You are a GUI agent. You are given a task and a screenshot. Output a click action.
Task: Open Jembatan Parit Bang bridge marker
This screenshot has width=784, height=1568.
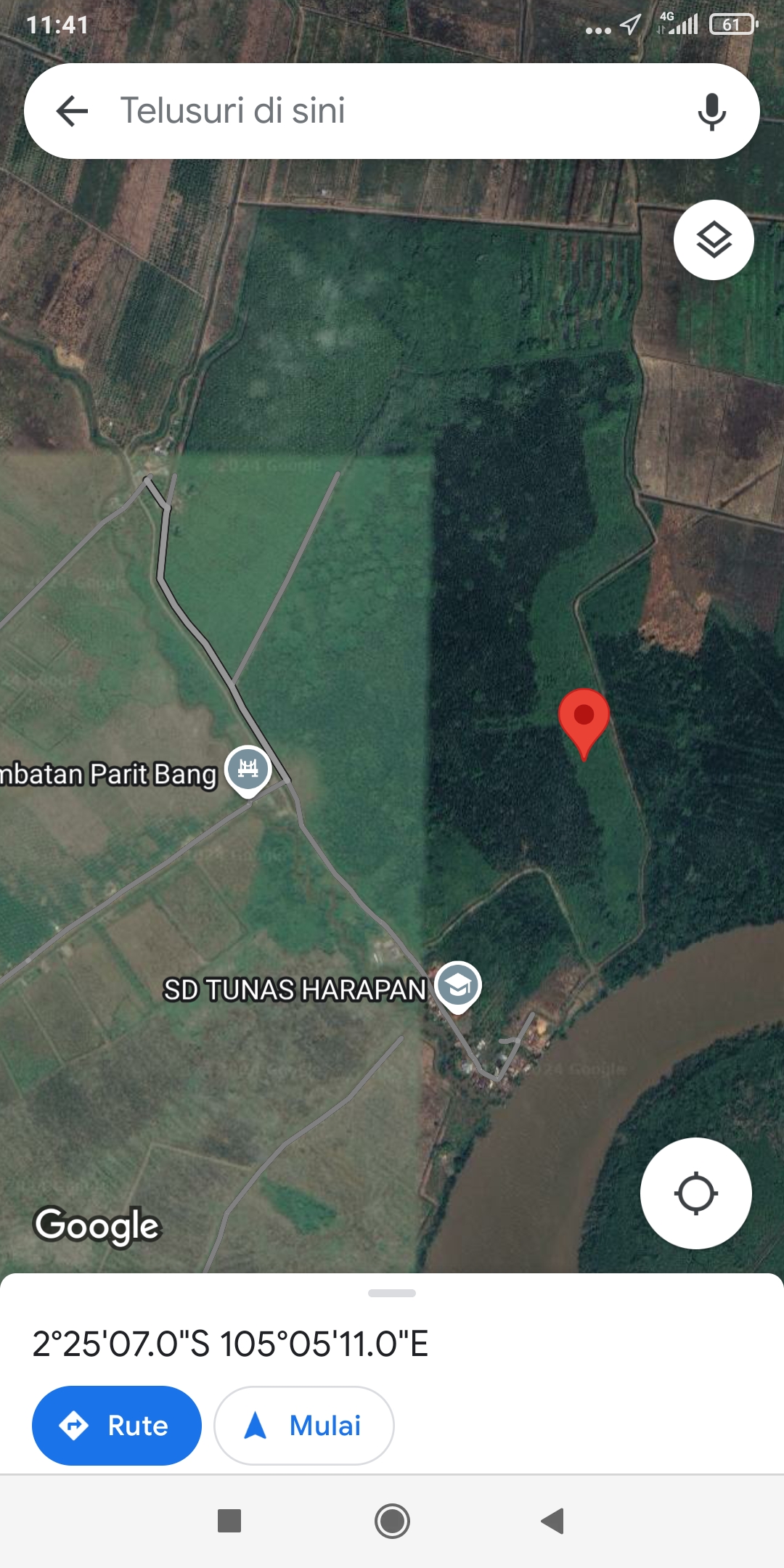pos(248,770)
